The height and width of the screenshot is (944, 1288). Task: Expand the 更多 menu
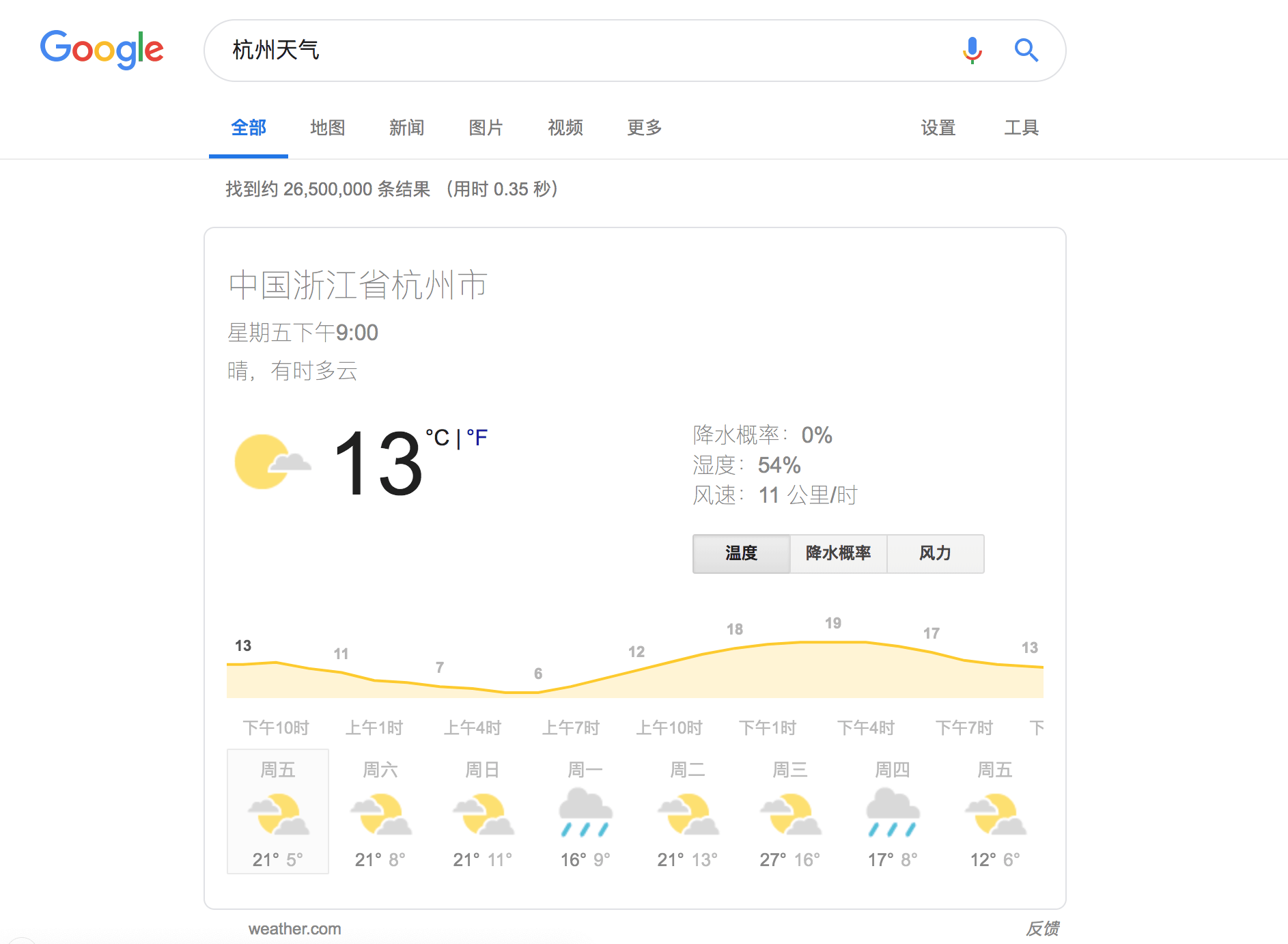[x=645, y=128]
